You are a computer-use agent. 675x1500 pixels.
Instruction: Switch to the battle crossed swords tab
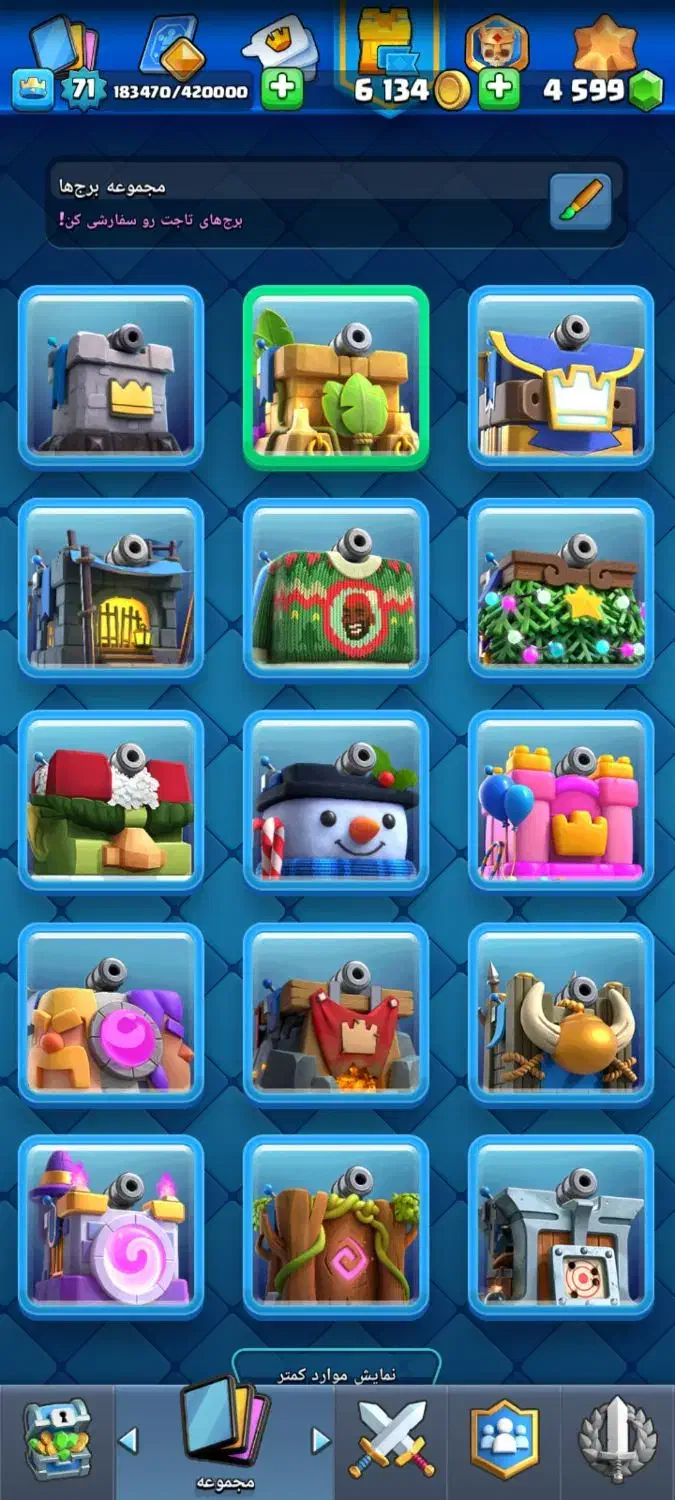(392, 1441)
